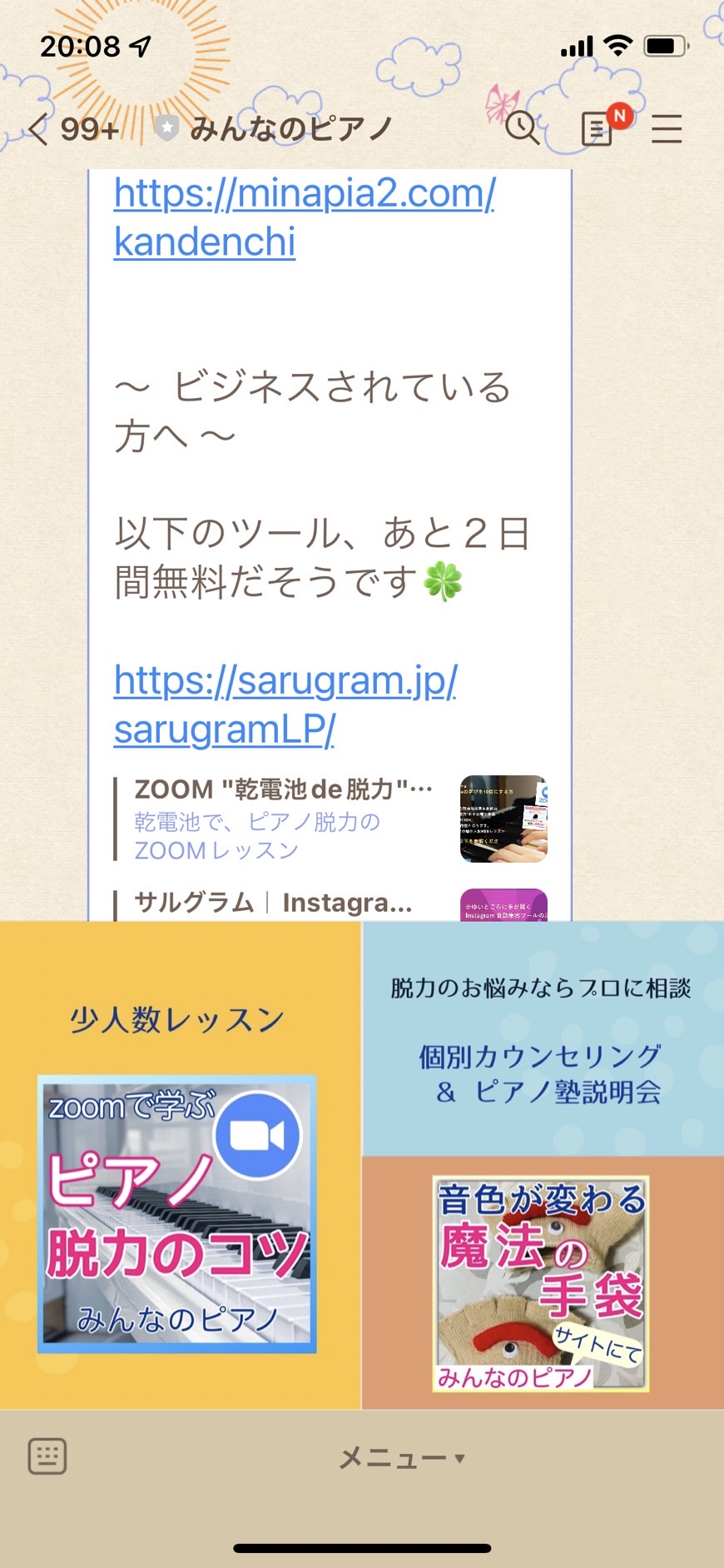724x1568 pixels.
Task: Switch to the keyboard input
Action: [x=47, y=1456]
